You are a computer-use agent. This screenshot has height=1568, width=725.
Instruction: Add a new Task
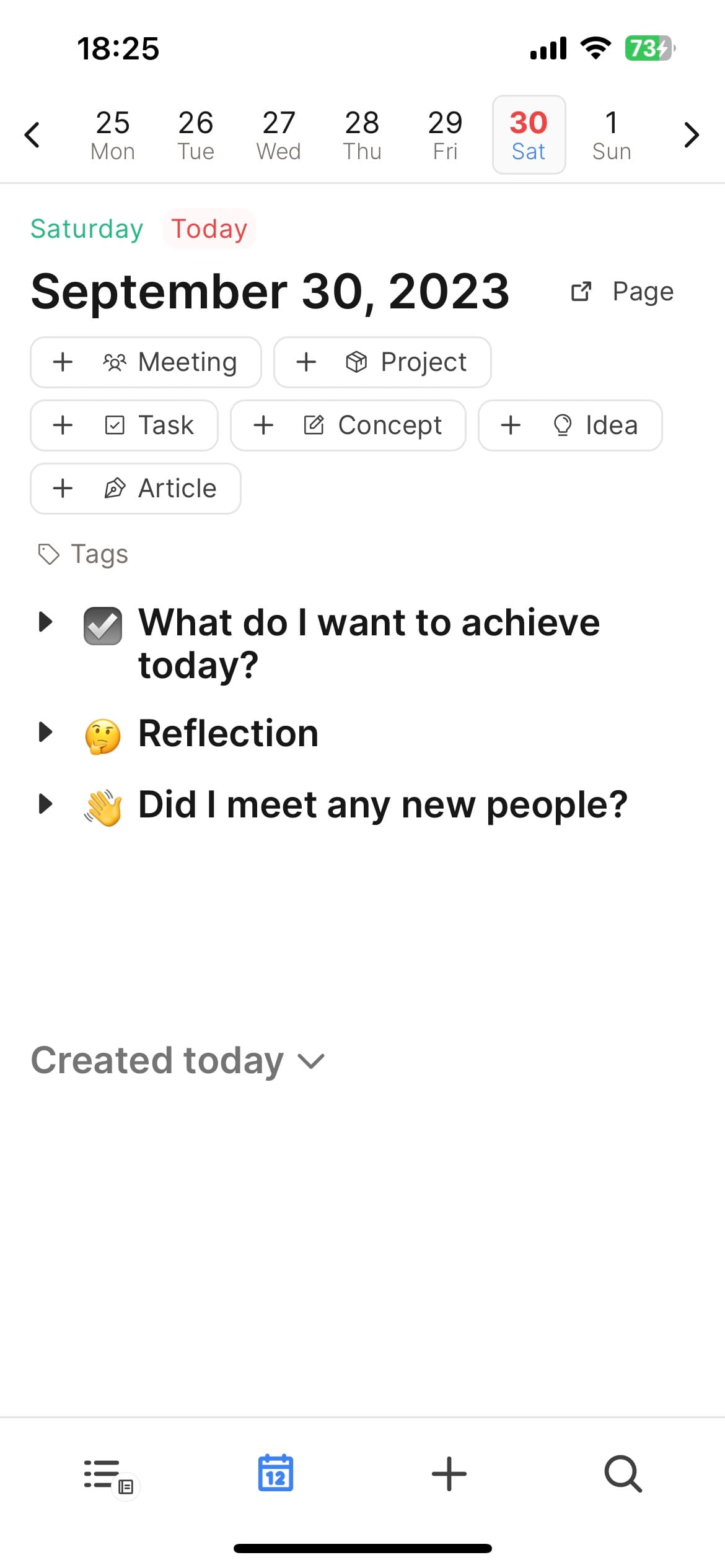pos(123,425)
